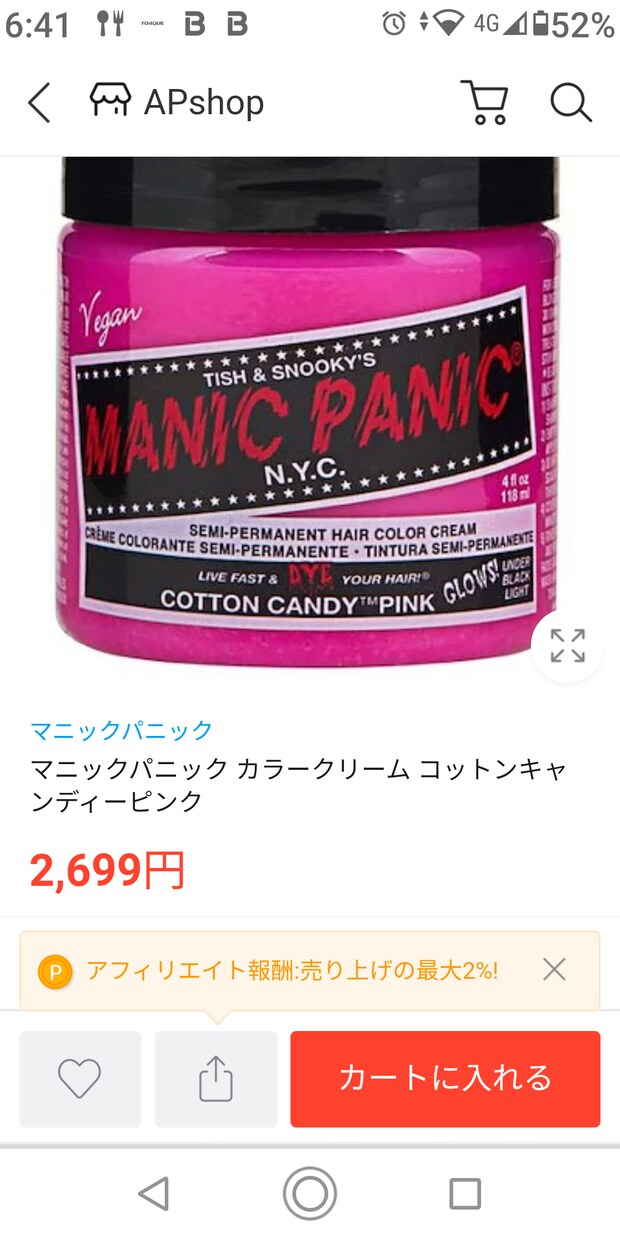Open the system recent apps view

[465, 1193]
